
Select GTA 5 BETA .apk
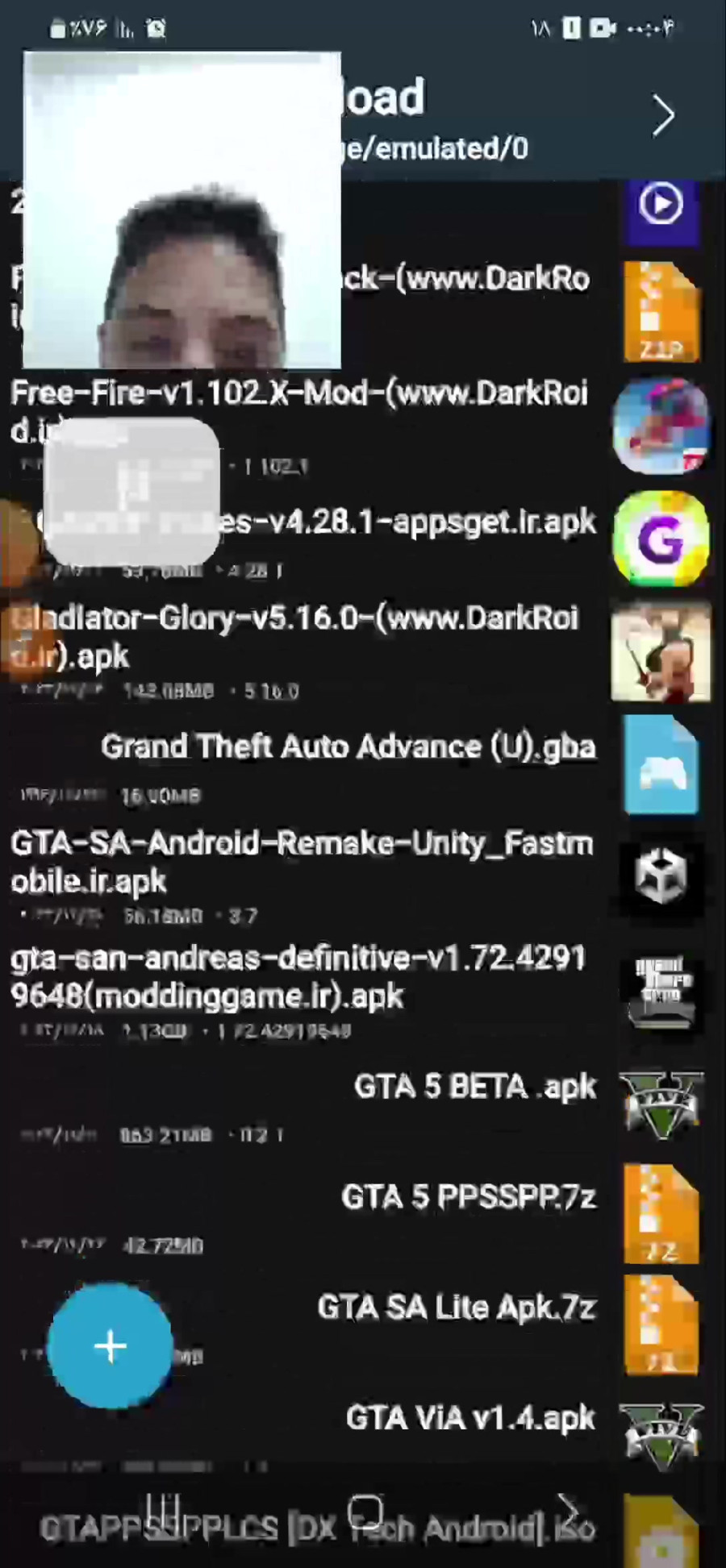pos(474,1087)
